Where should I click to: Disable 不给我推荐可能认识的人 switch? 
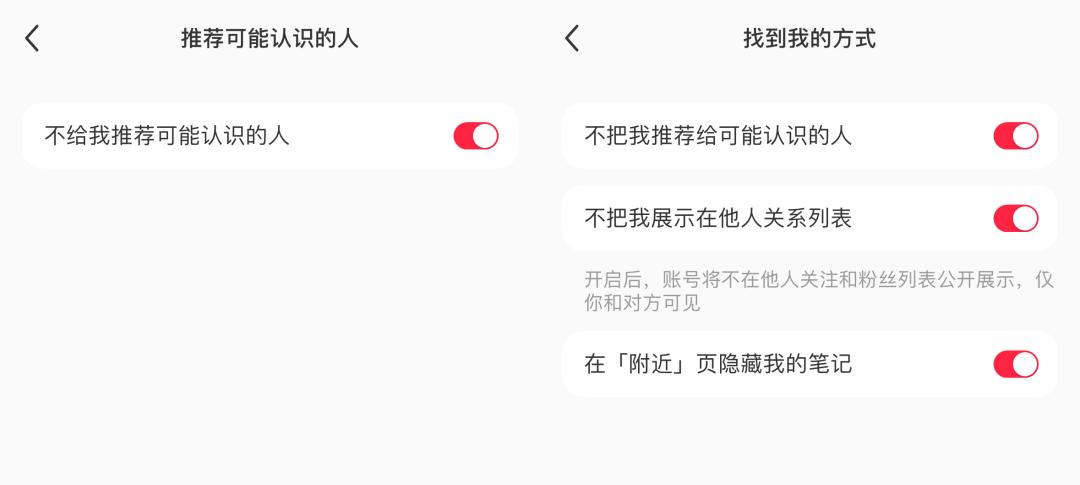click(476, 136)
